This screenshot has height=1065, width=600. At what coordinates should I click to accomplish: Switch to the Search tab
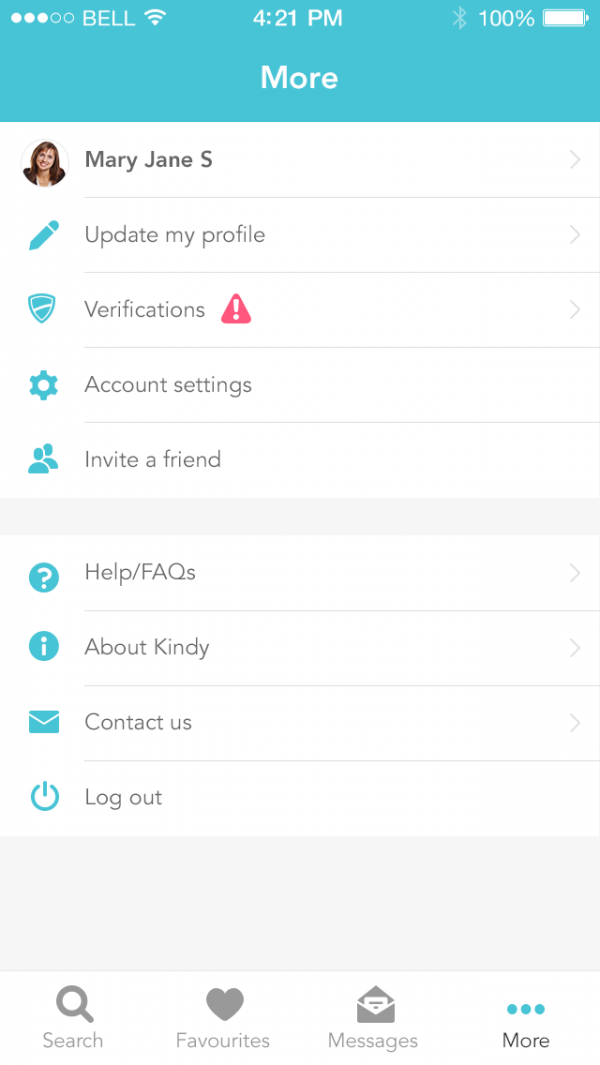click(x=73, y=1018)
